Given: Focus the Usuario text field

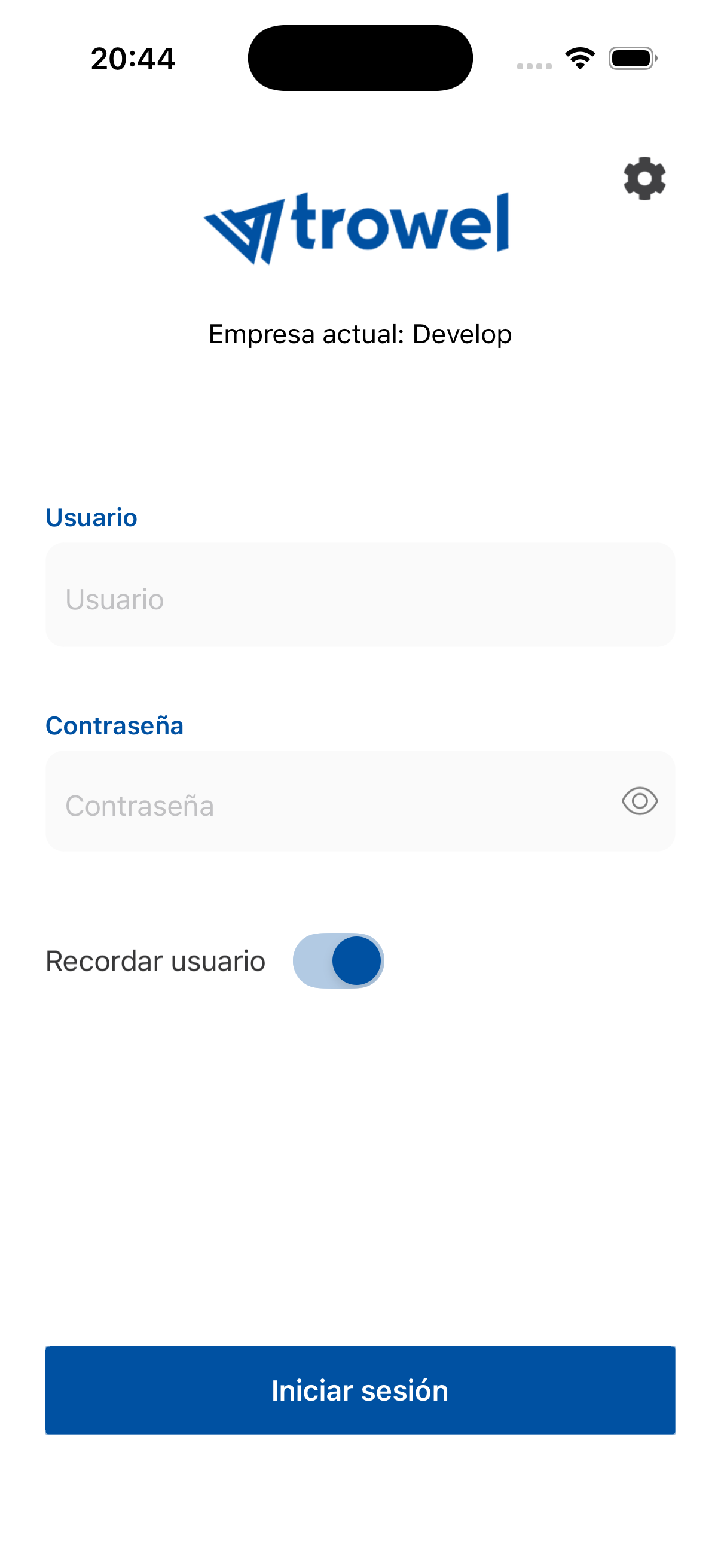Looking at the screenshot, I should click(360, 594).
